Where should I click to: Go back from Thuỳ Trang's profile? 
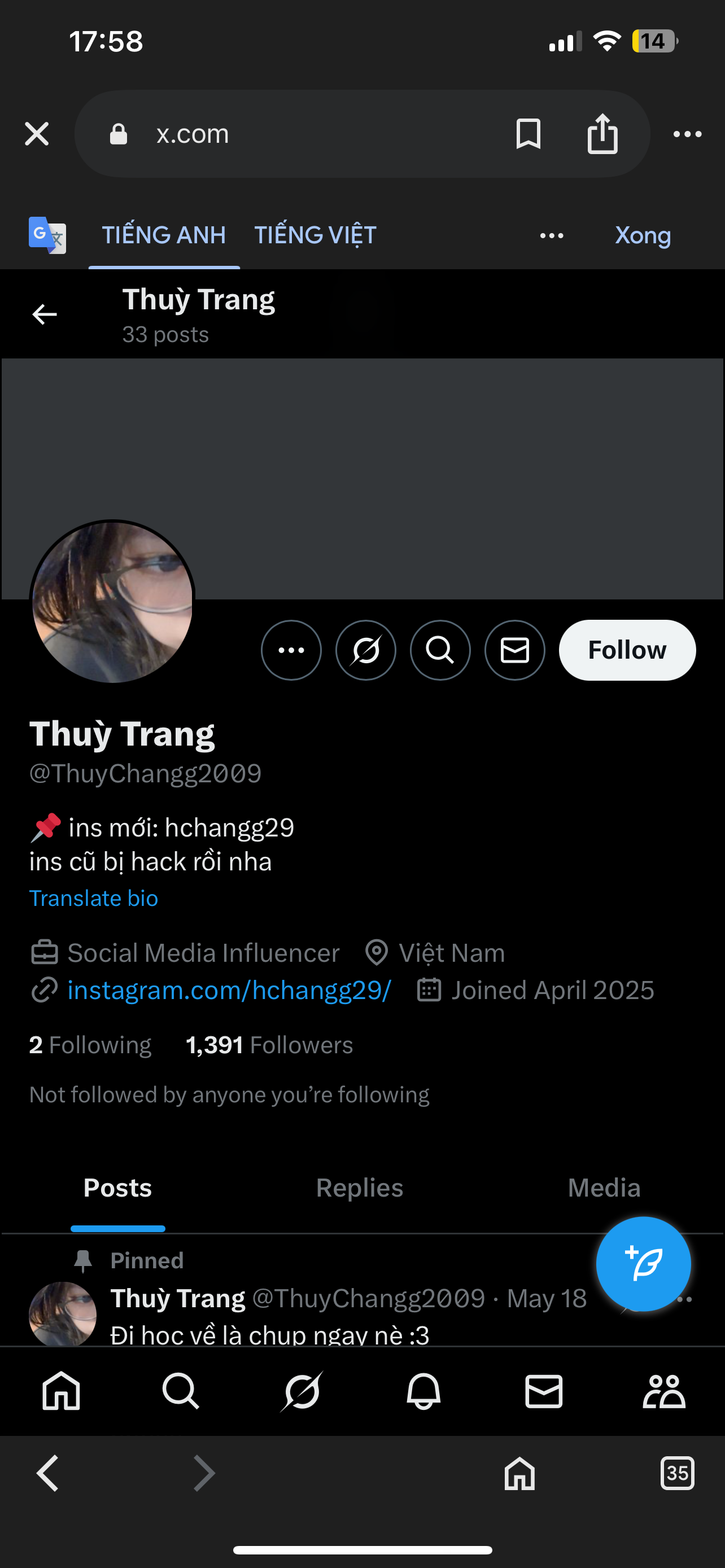45,315
